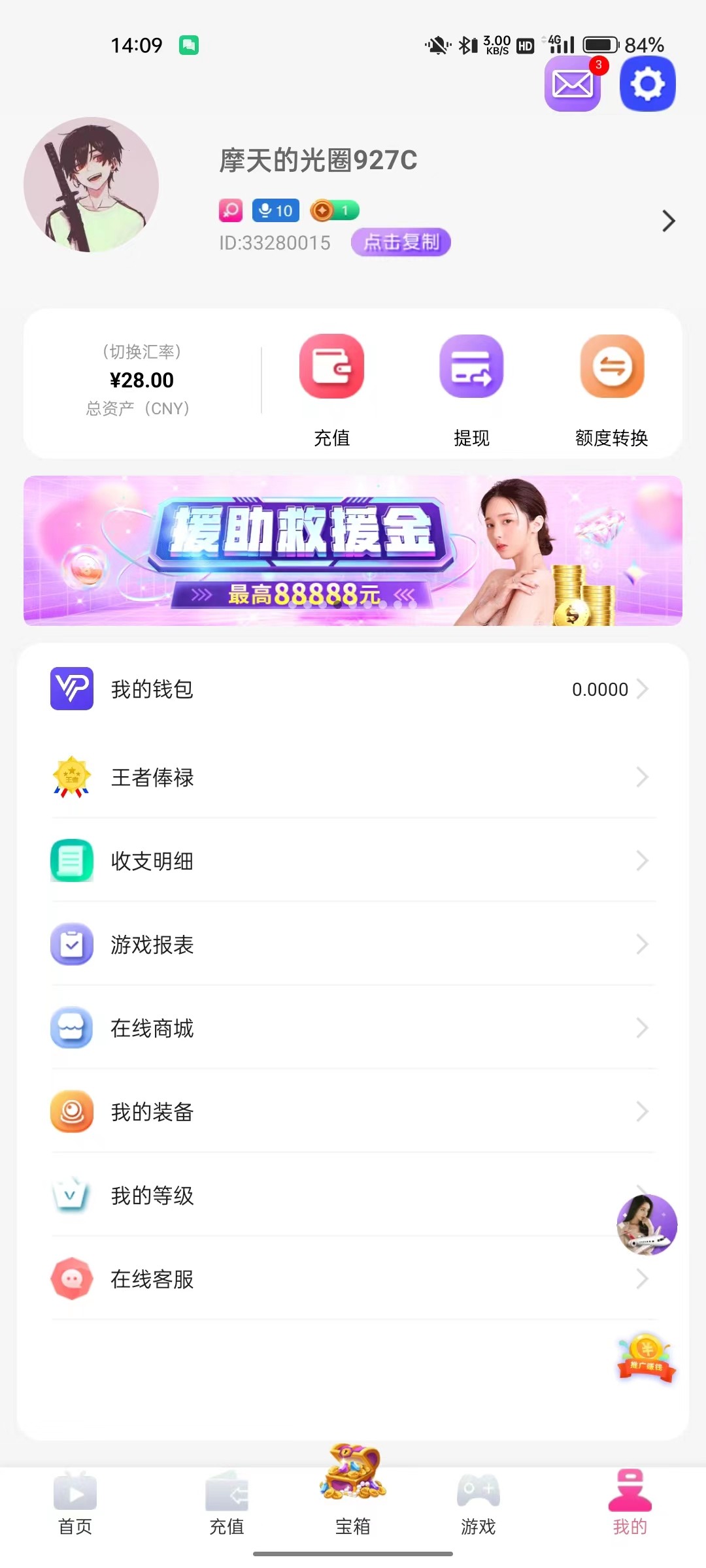Screen dimensions: 706x1568
Task: Visit 在线商城
Action: pyautogui.click(x=353, y=1028)
